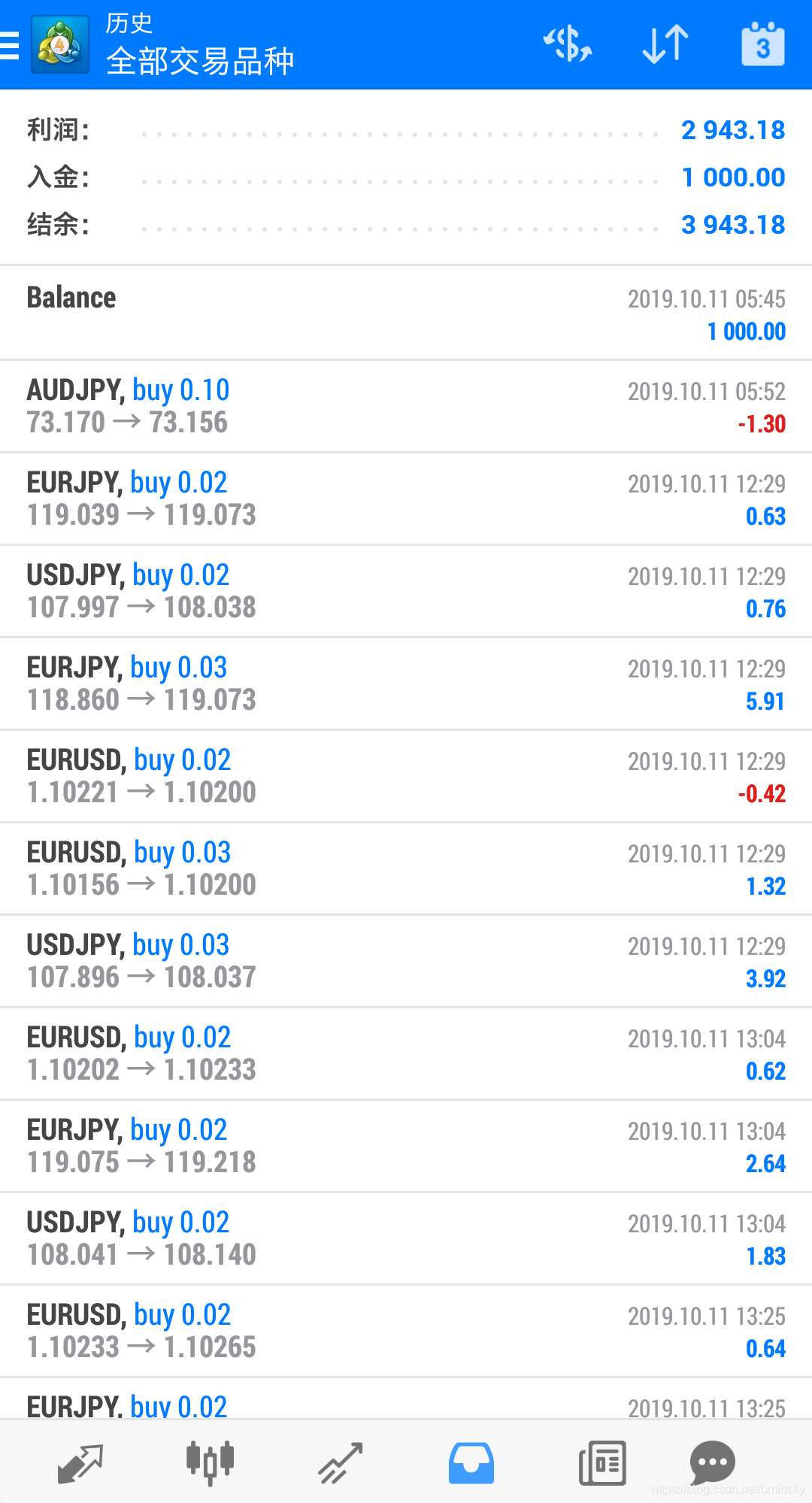812x1503 pixels.
Task: Open the symbol filter for history
Action: click(x=568, y=44)
